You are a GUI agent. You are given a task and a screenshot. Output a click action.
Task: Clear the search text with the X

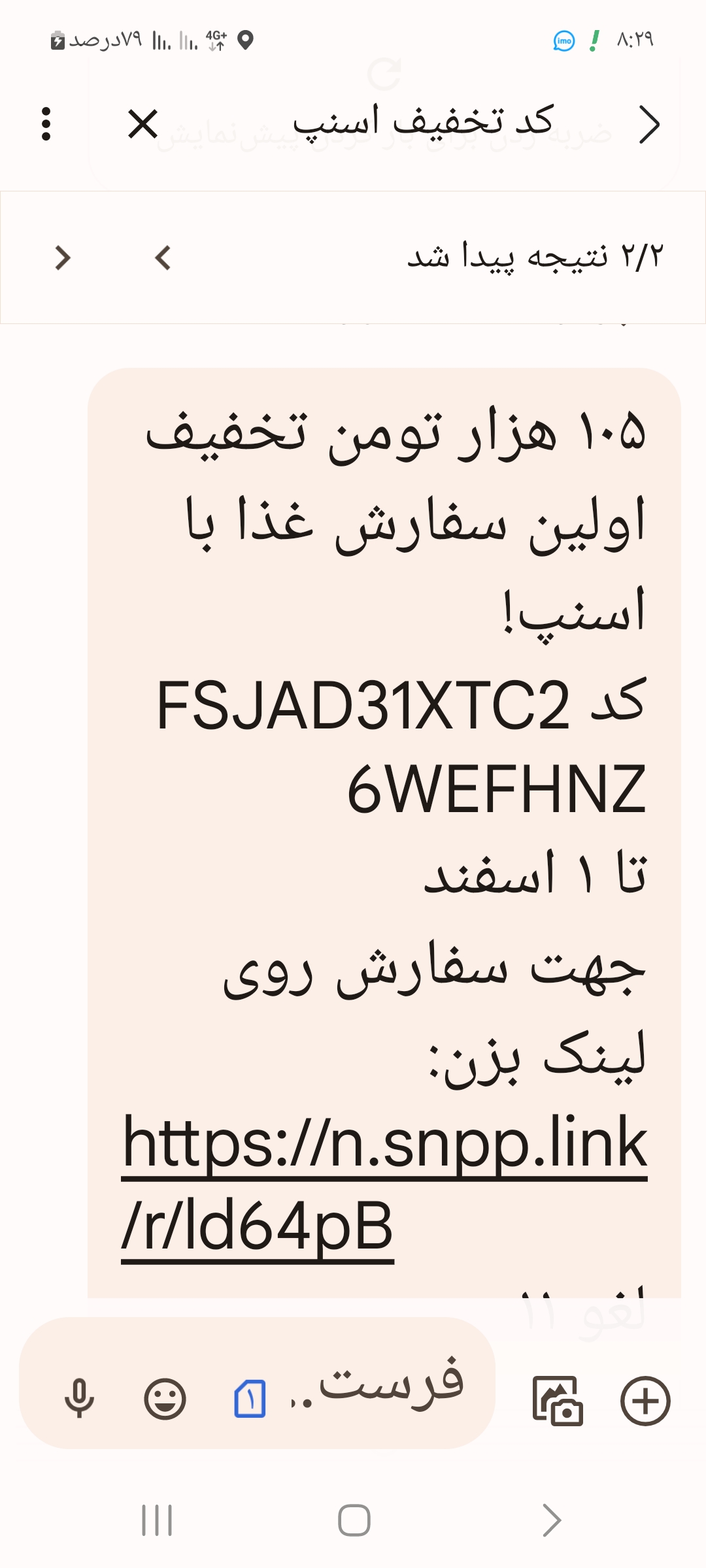pyautogui.click(x=143, y=124)
